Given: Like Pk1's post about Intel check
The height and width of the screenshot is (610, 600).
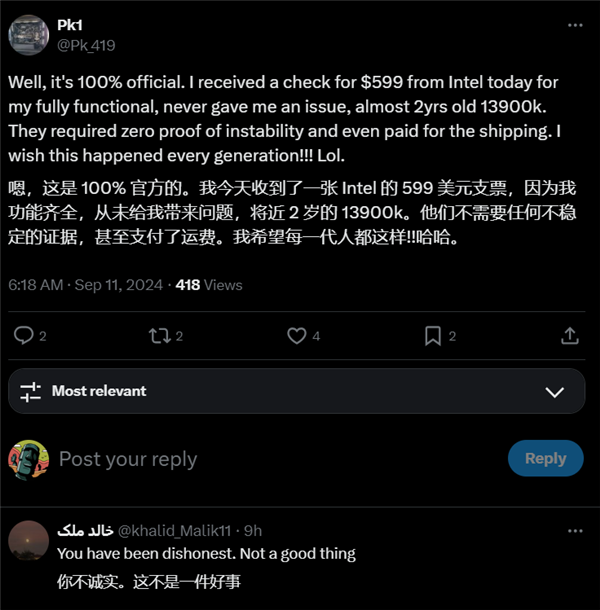Looking at the screenshot, I should point(297,336).
